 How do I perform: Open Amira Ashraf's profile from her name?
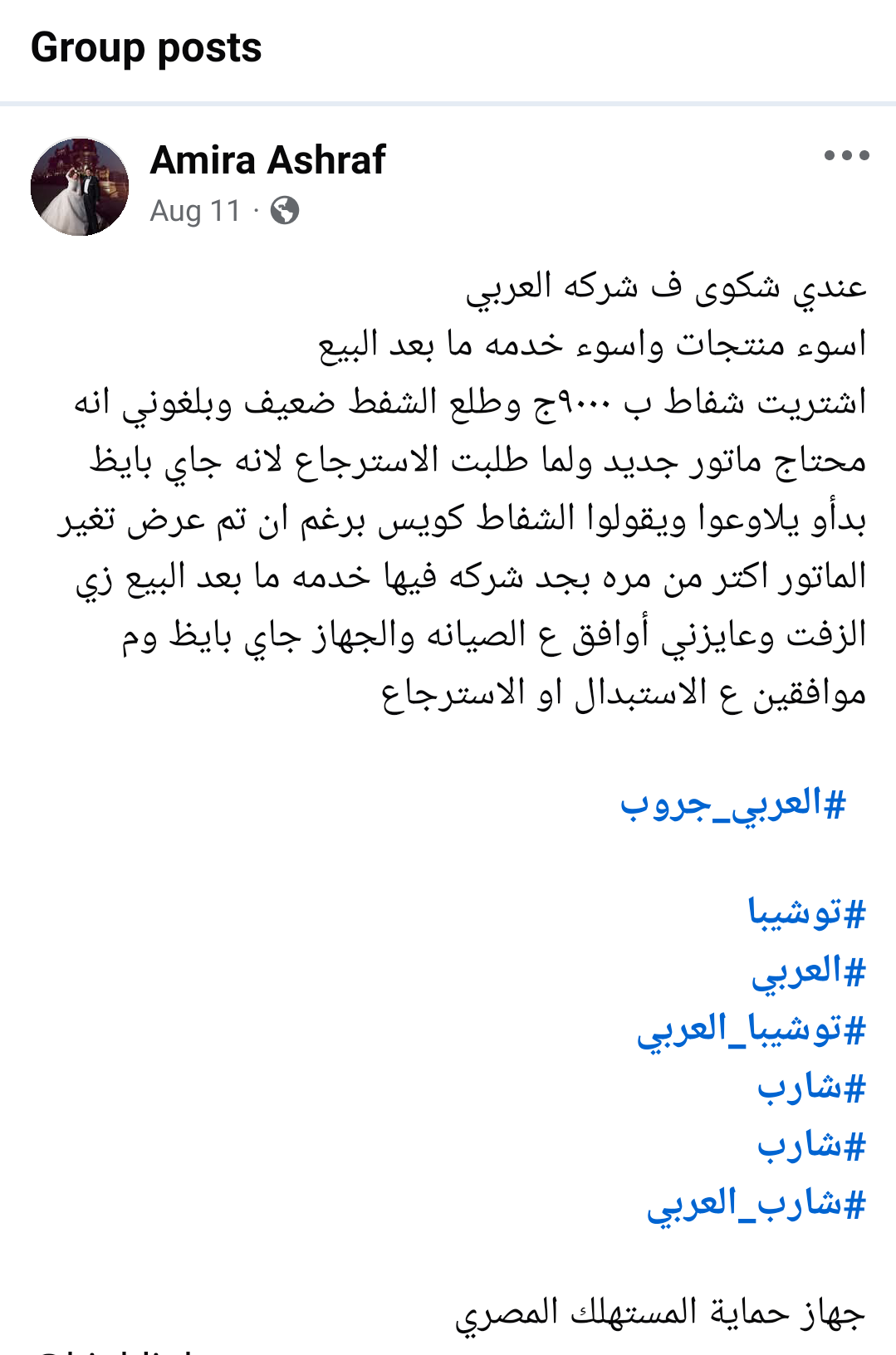click(x=267, y=159)
